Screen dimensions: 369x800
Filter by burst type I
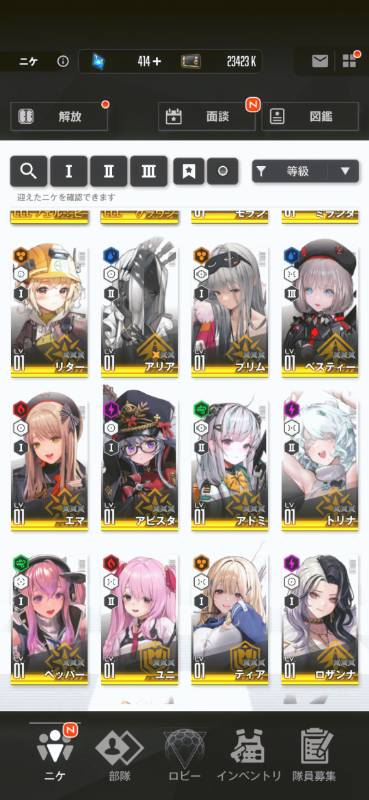68,171
